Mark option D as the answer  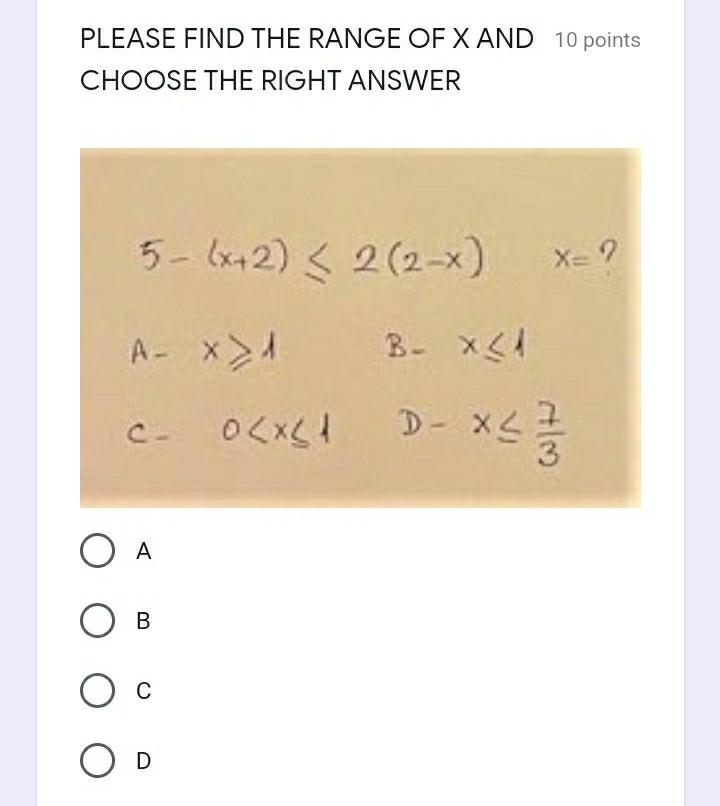point(97,761)
